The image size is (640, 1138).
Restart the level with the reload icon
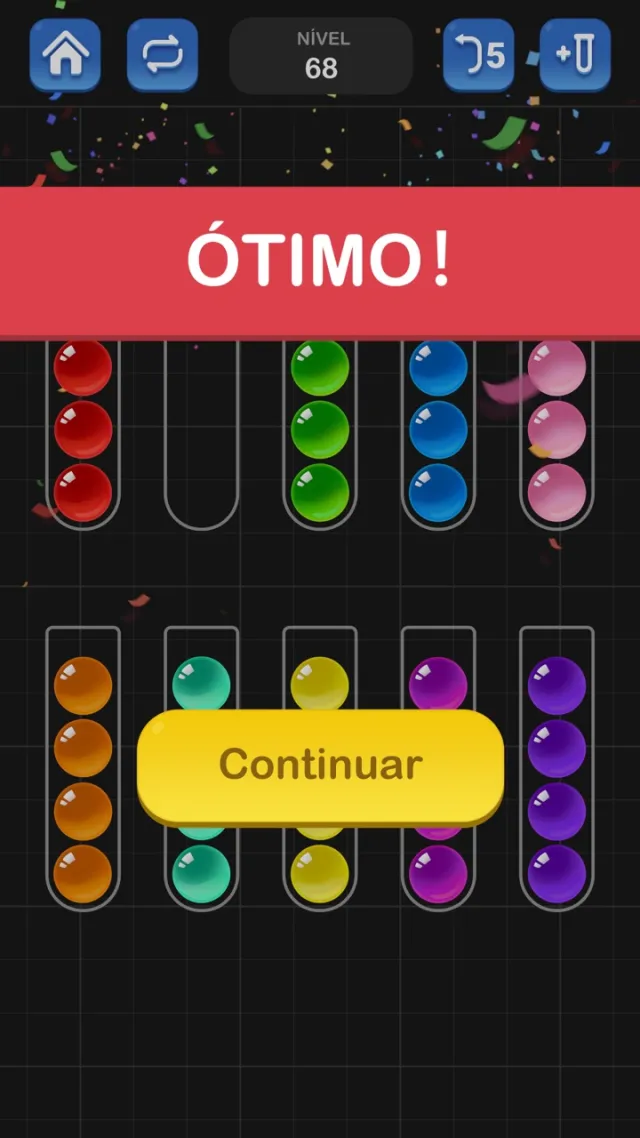pos(162,55)
